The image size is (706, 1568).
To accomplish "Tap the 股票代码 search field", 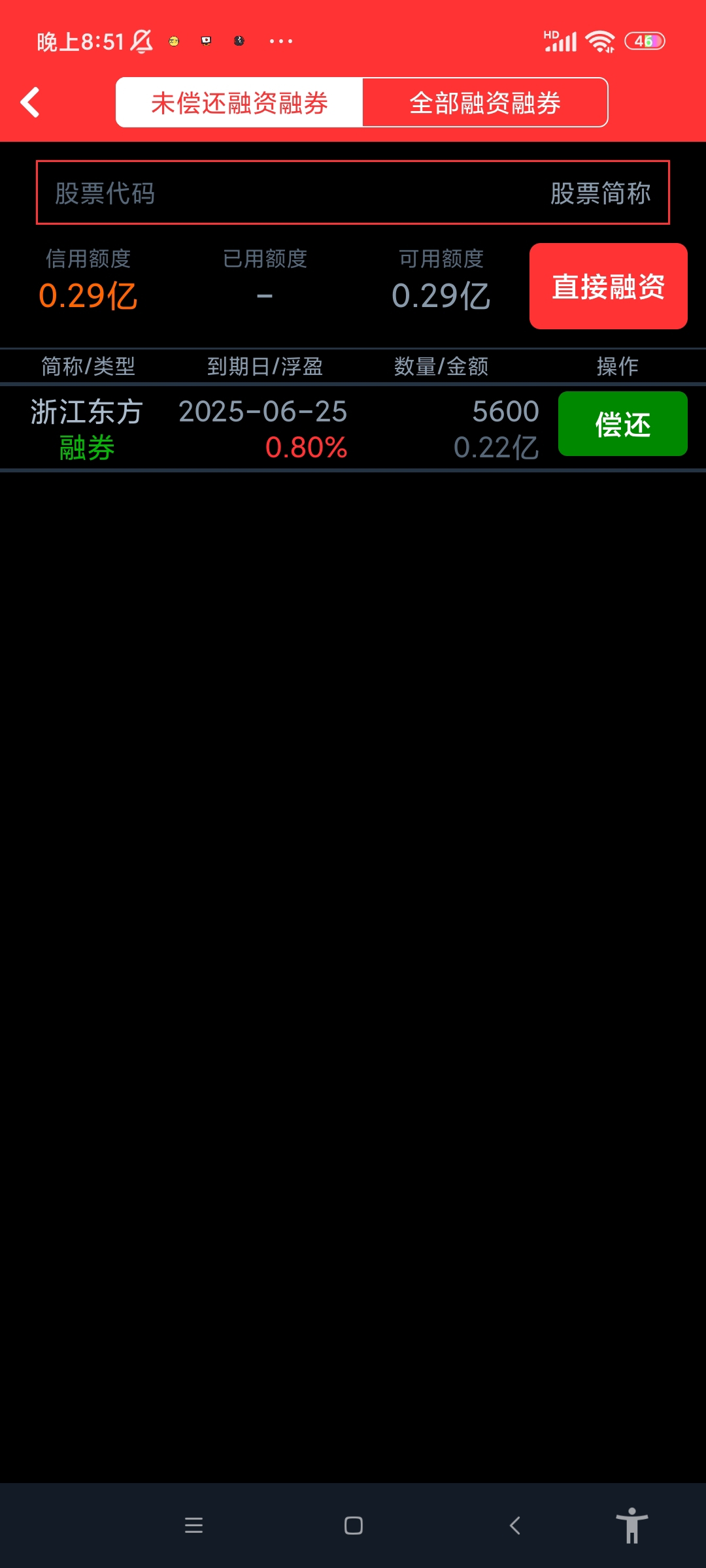I will coord(353,193).
